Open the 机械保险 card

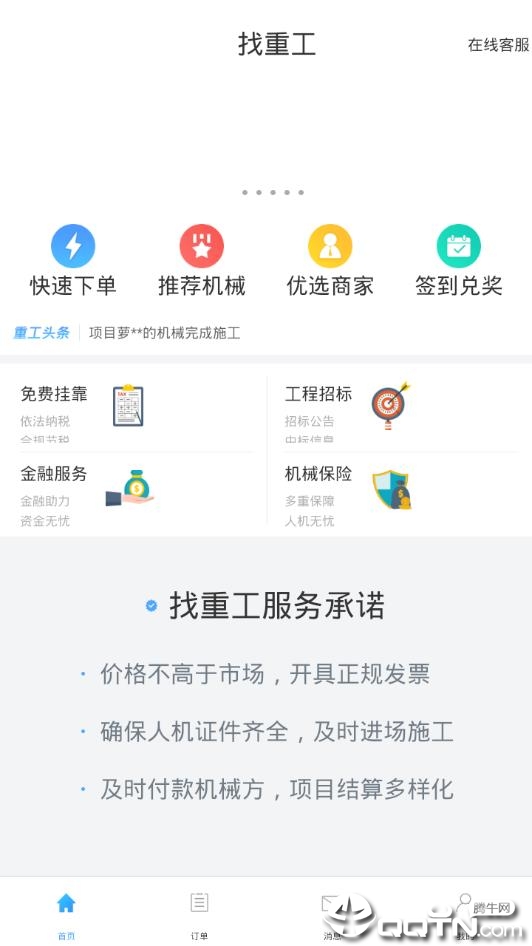pyautogui.click(x=399, y=494)
